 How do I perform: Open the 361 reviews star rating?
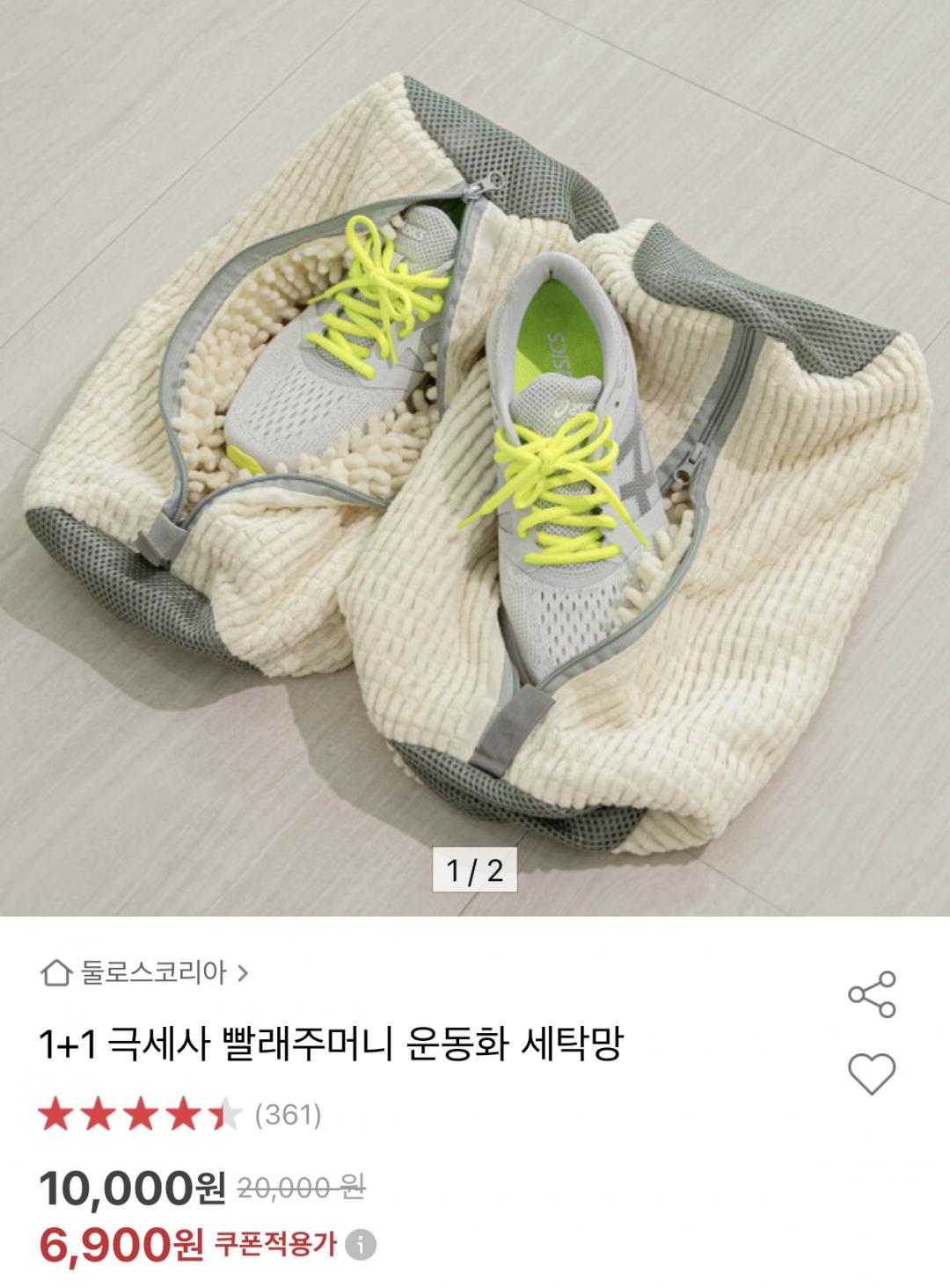click(180, 1116)
